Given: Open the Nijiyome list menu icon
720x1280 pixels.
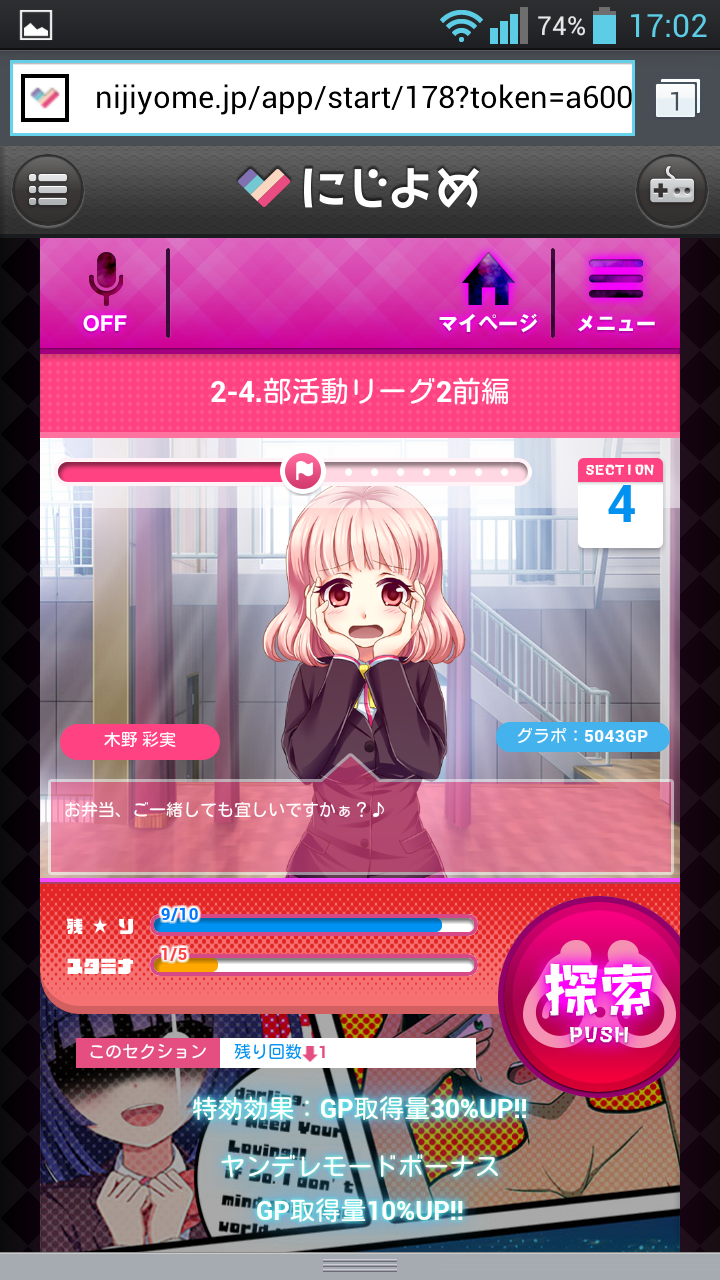Looking at the screenshot, I should 47,188.
